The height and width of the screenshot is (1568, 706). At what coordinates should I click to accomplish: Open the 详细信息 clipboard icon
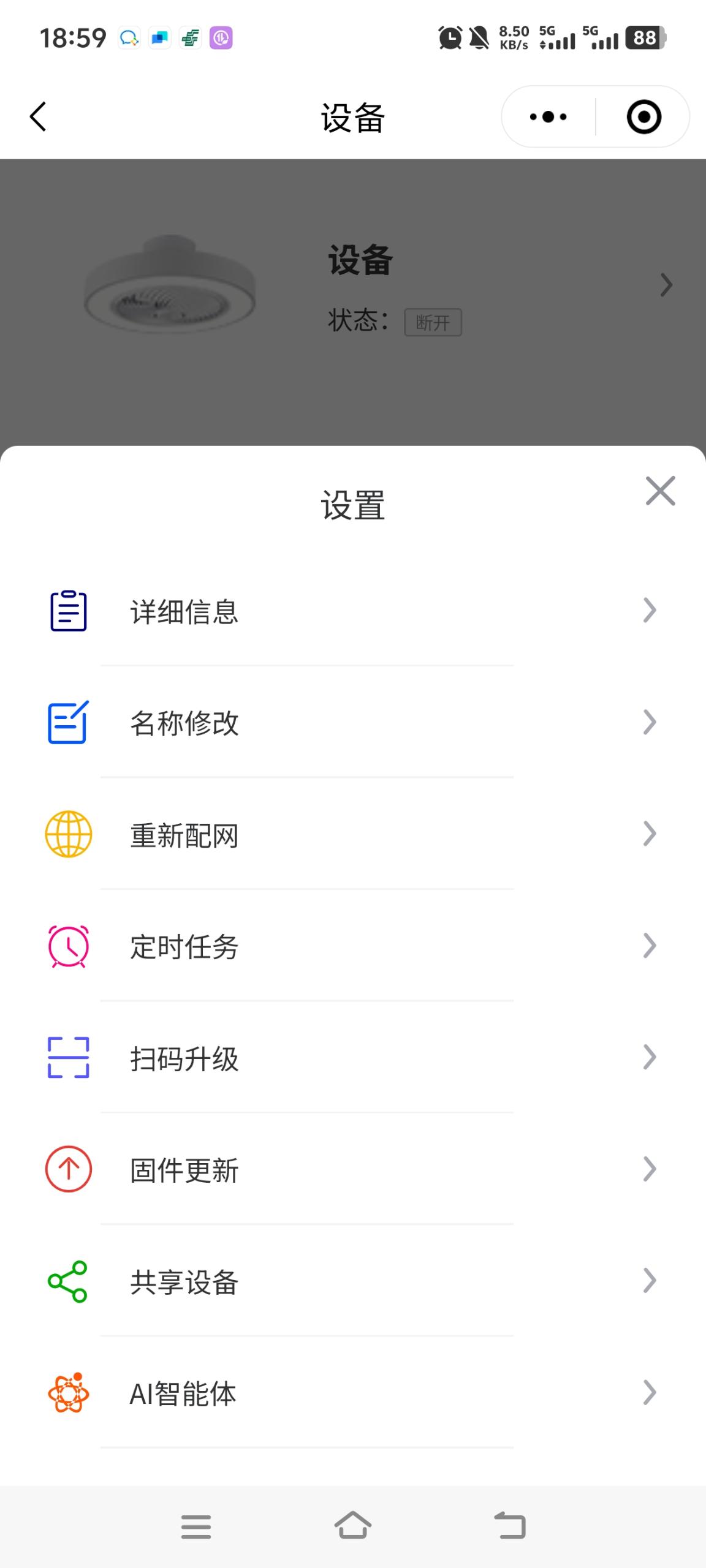[67, 609]
